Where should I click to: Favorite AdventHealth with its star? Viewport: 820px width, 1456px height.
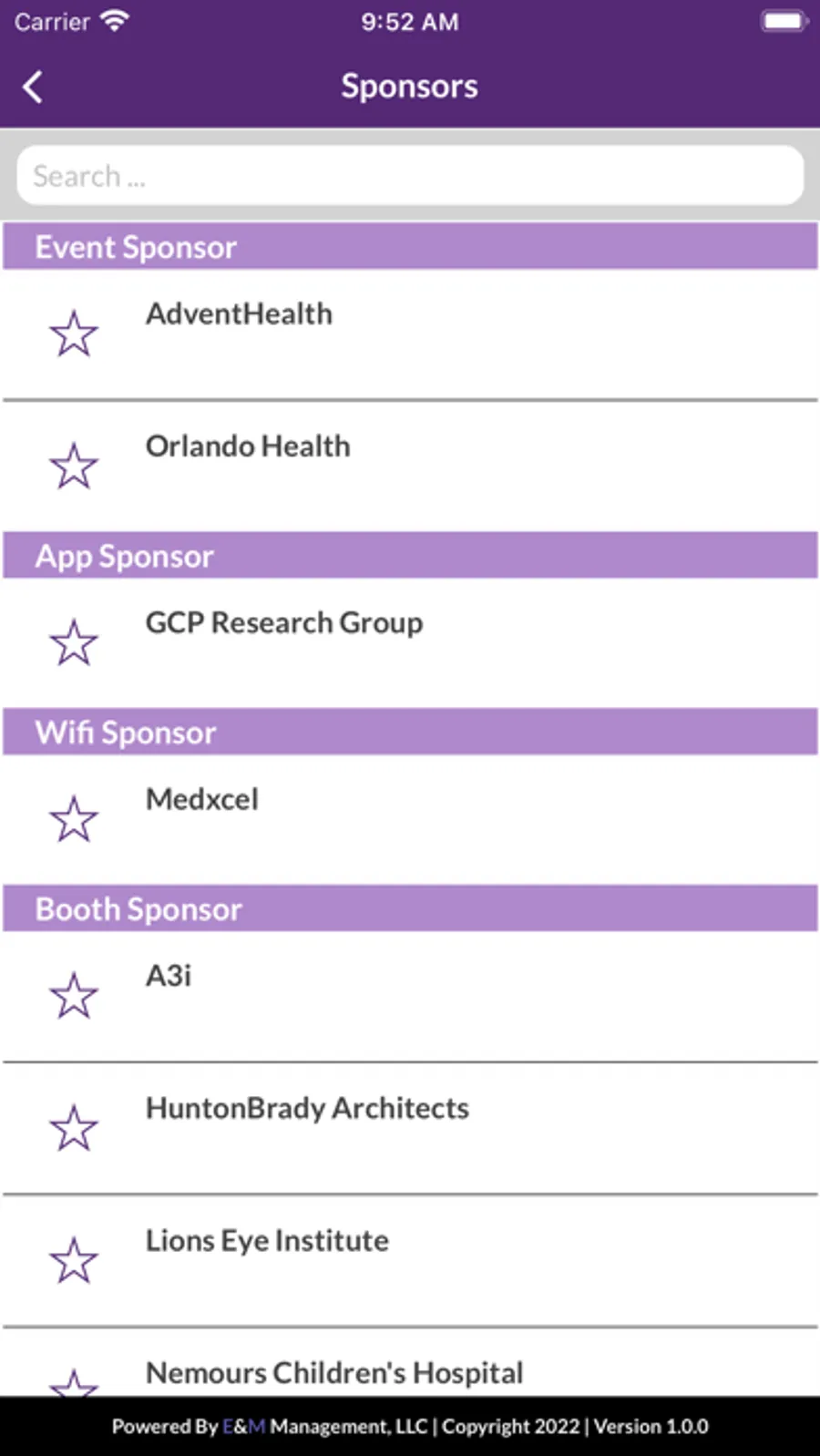pos(74,333)
